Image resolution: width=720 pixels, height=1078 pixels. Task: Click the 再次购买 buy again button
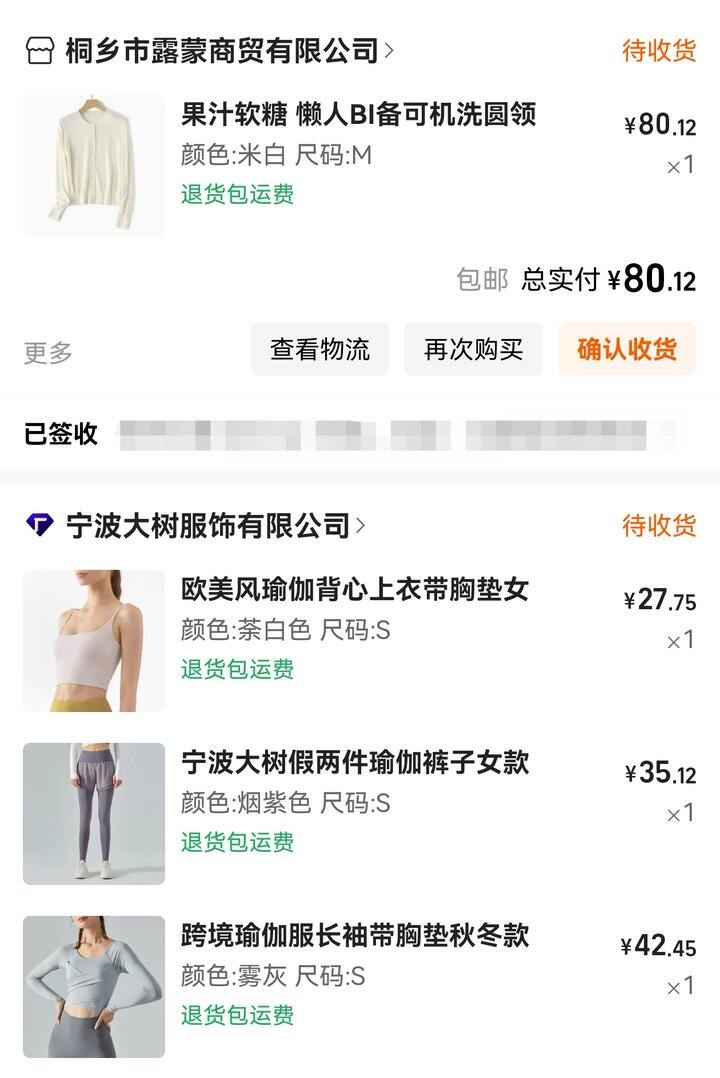(471, 349)
